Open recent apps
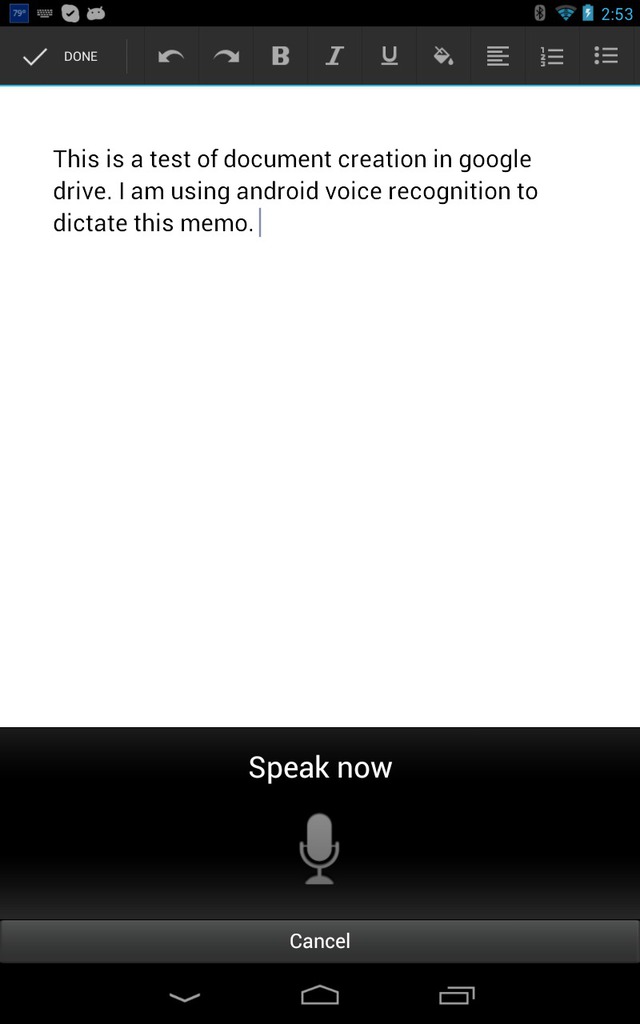 456,995
